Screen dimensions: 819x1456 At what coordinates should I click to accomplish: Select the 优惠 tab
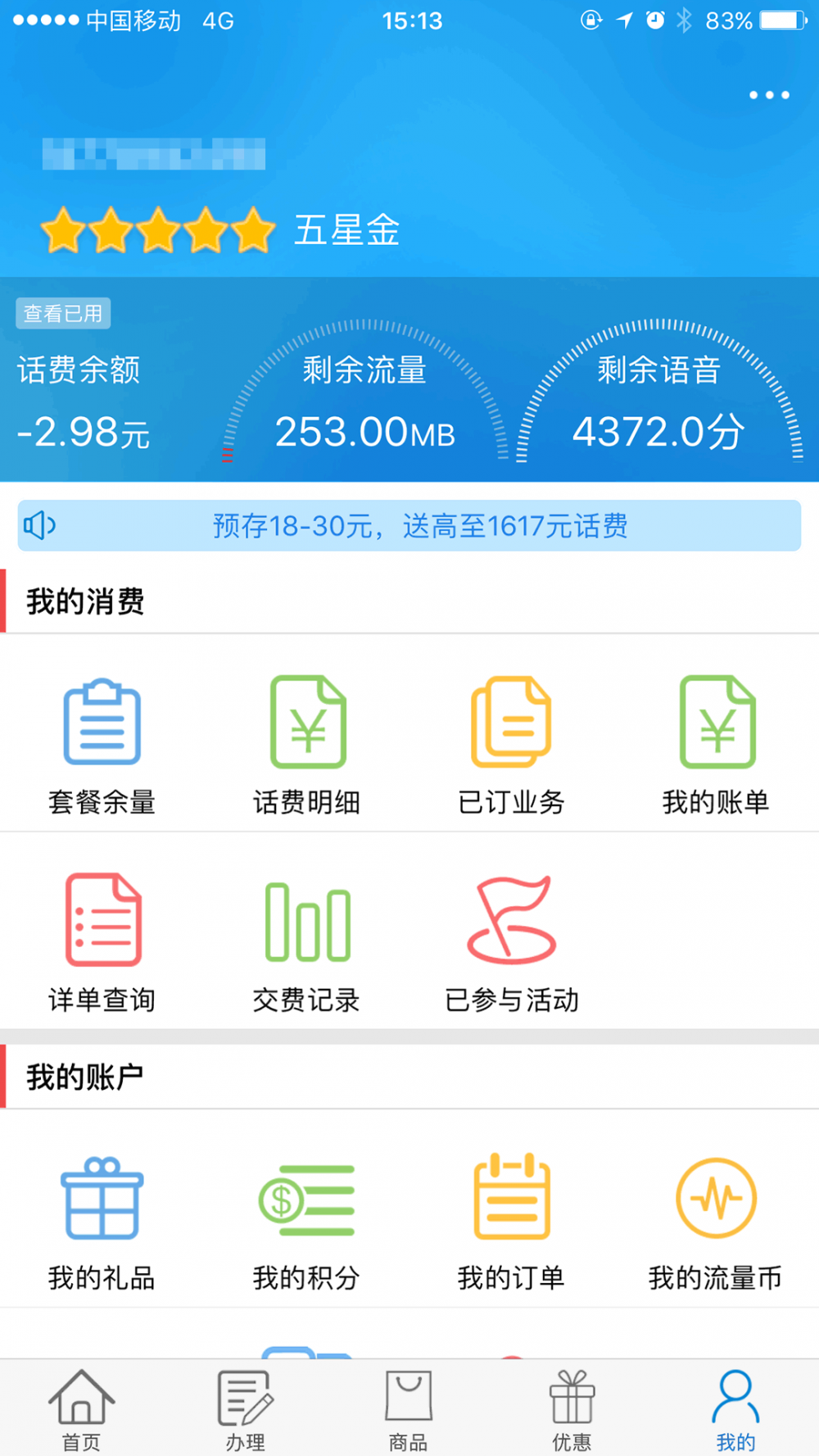(572, 1409)
